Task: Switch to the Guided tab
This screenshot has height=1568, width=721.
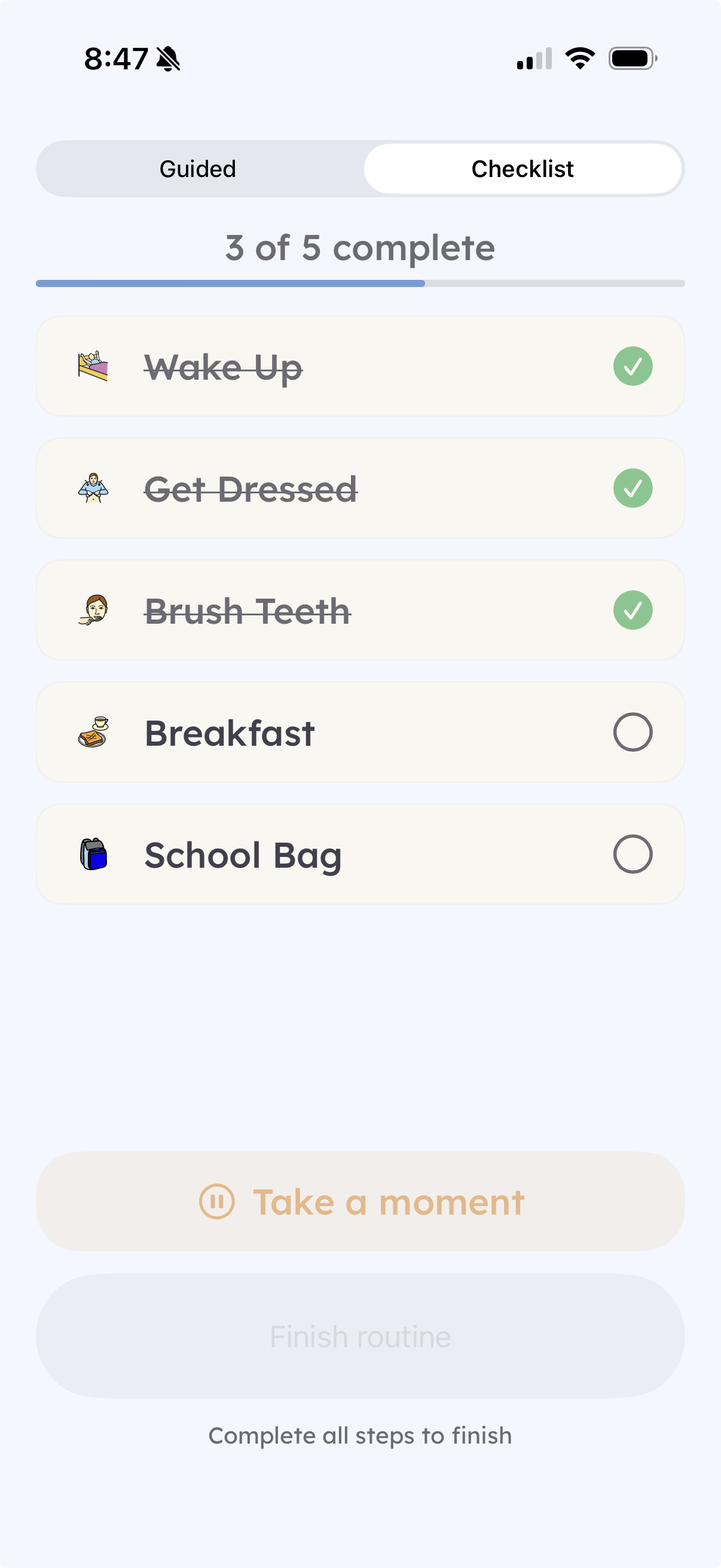Action: coord(197,169)
